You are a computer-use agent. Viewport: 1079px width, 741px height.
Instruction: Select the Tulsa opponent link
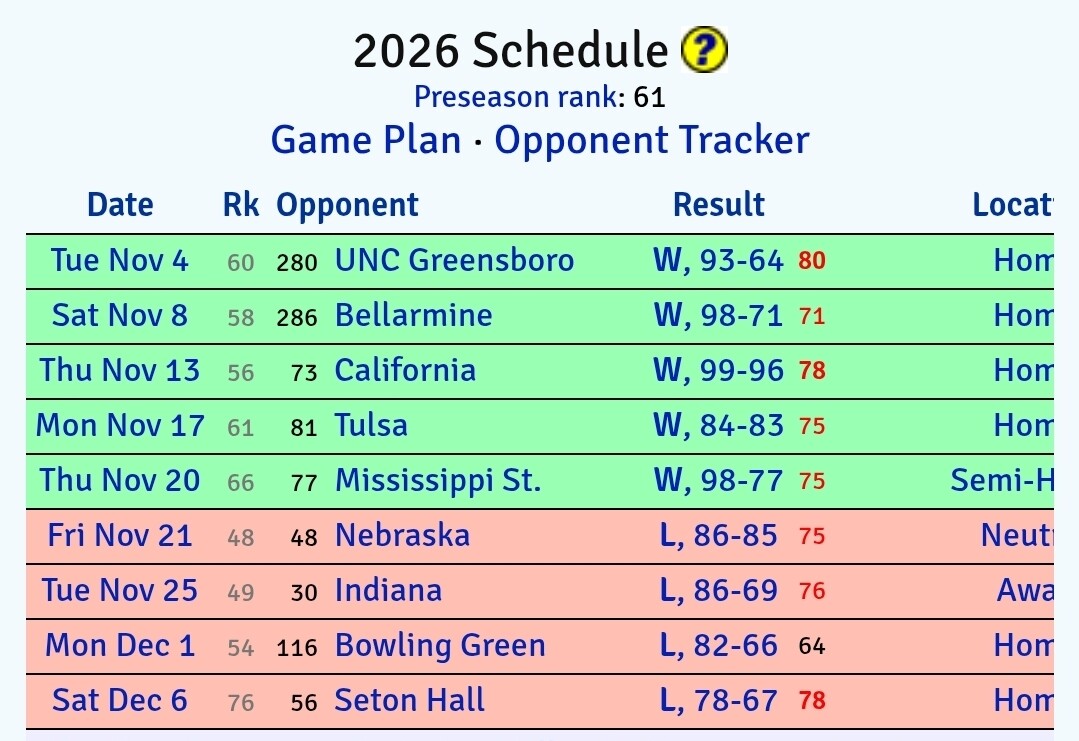371,426
